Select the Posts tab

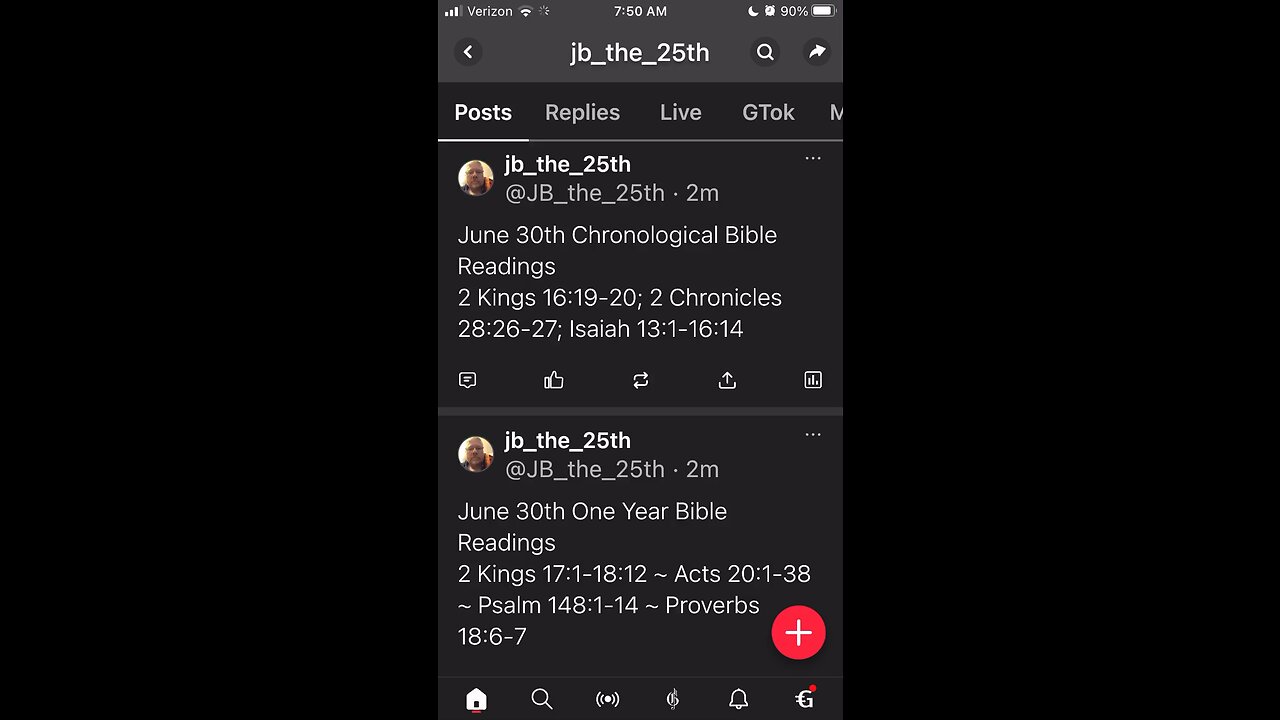(483, 113)
